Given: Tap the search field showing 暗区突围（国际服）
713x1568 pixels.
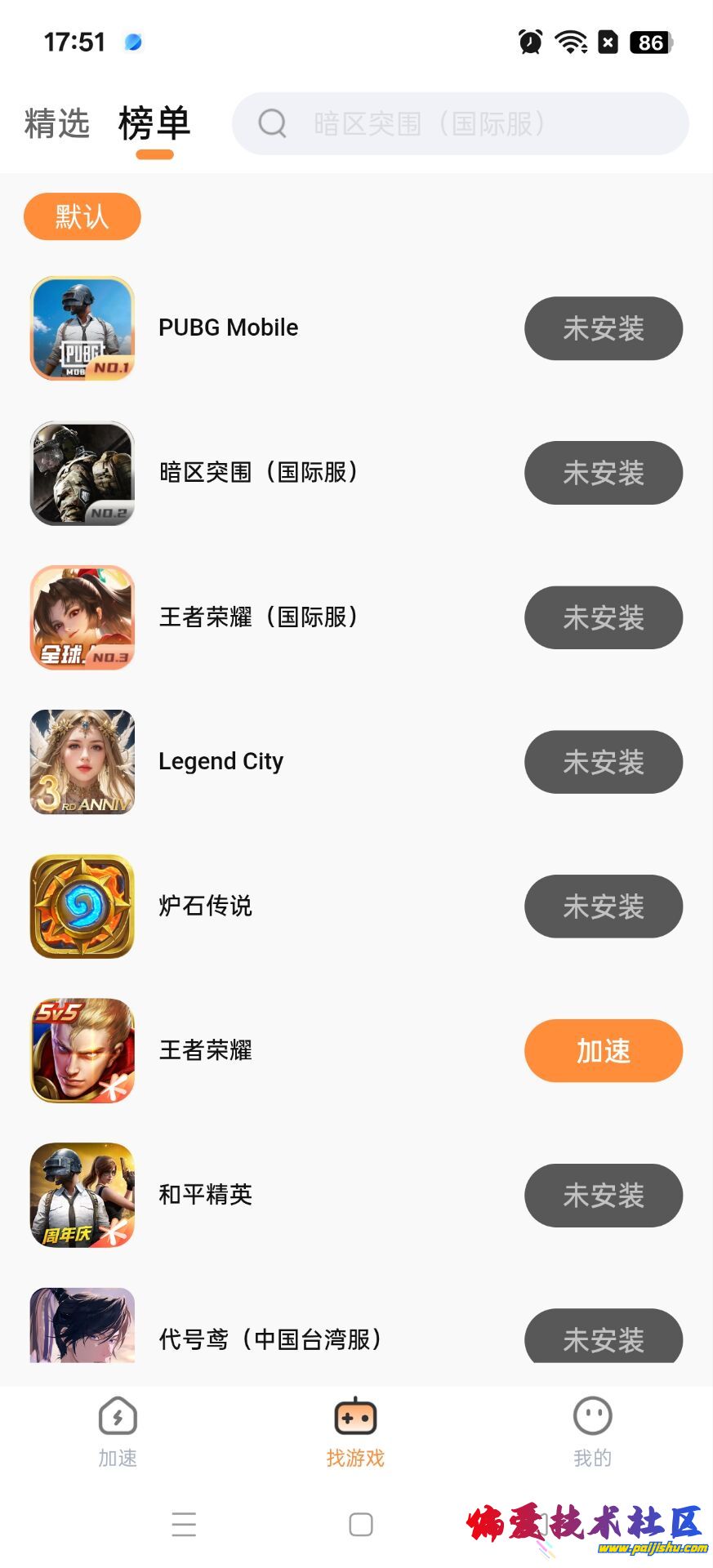Looking at the screenshot, I should coord(461,123).
